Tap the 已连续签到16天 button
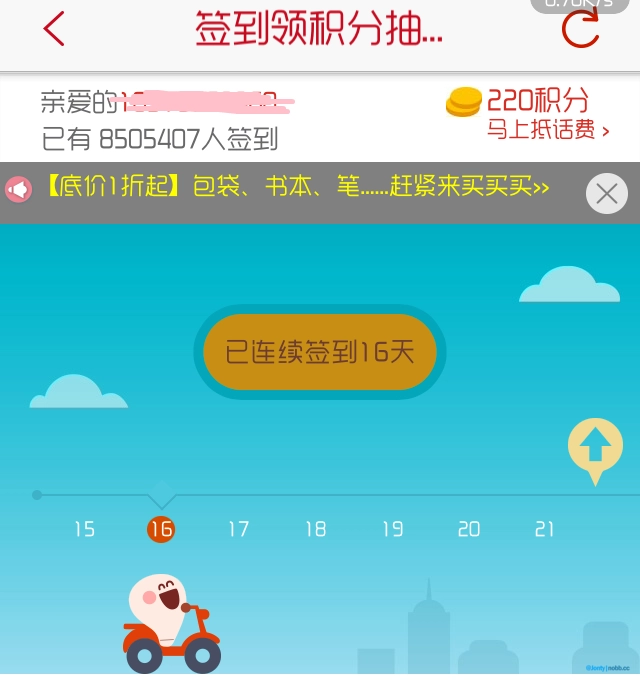 319,352
